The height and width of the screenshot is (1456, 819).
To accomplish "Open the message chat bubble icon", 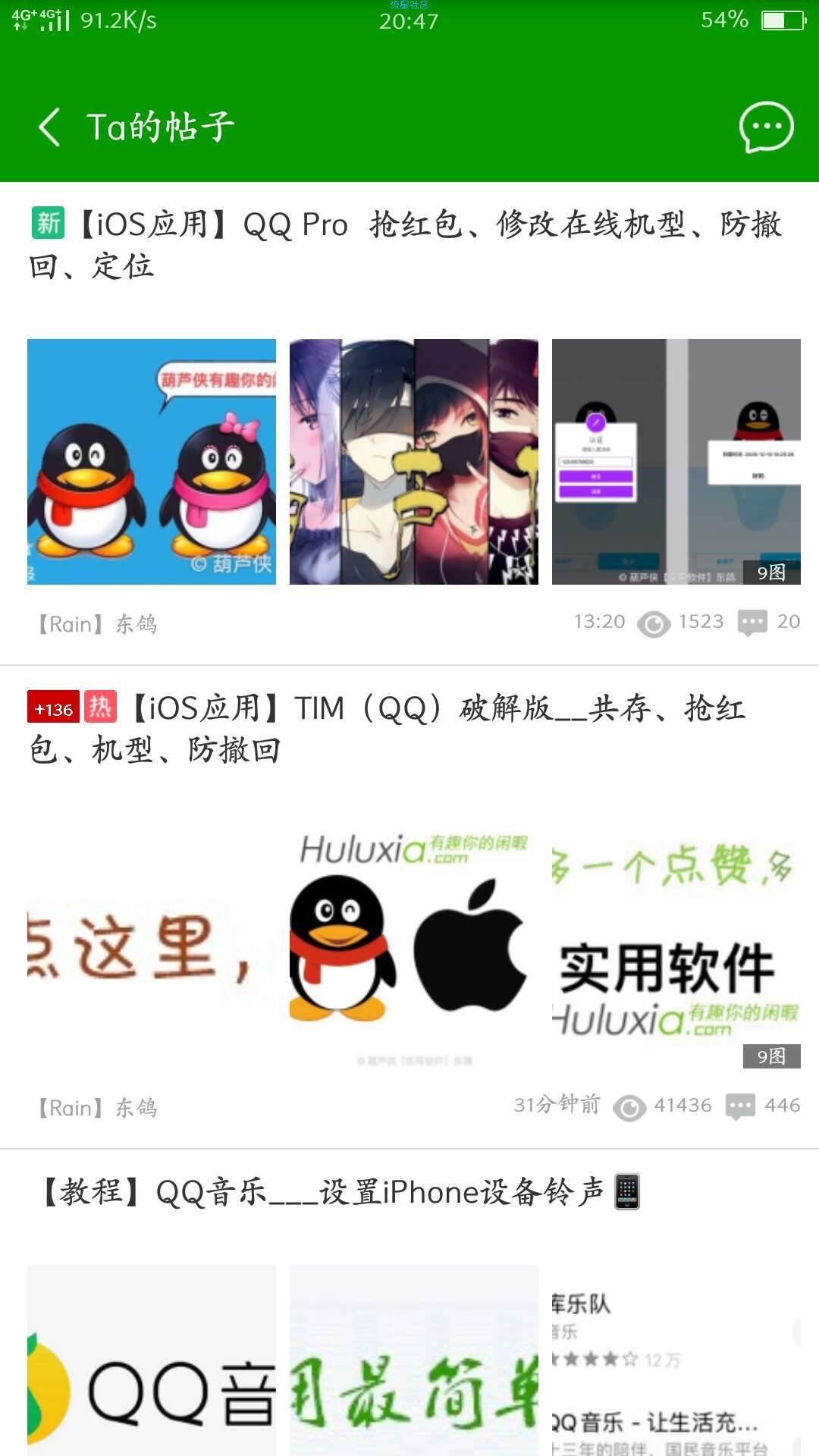I will [x=766, y=127].
